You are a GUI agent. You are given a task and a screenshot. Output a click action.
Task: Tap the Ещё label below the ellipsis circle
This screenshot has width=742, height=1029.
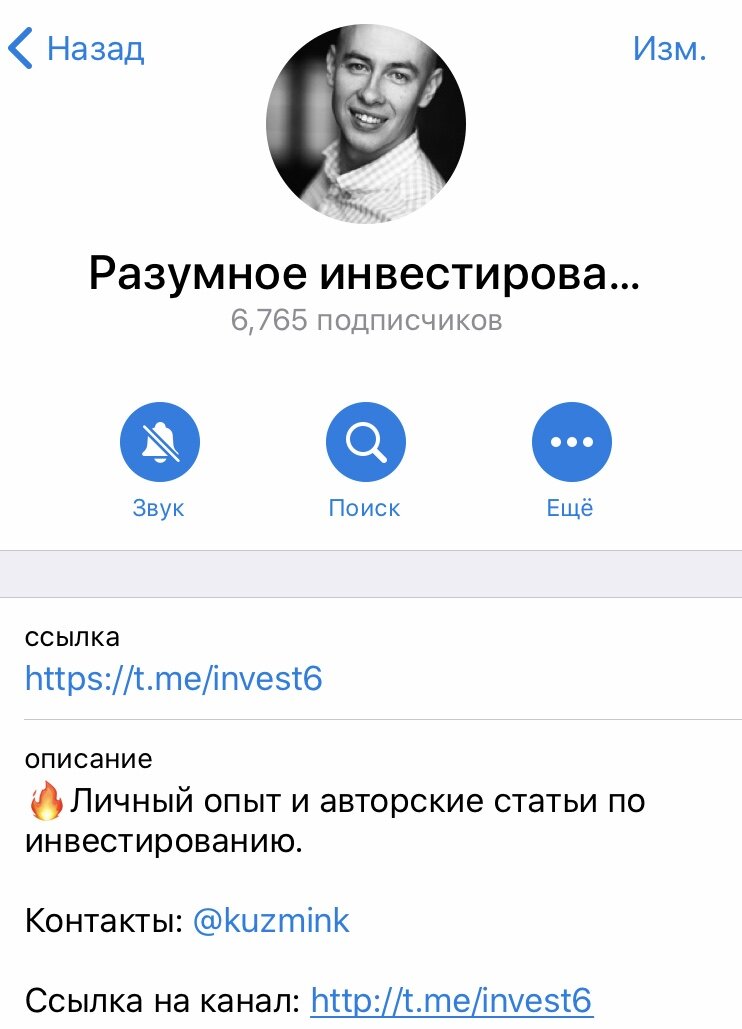pos(572,507)
